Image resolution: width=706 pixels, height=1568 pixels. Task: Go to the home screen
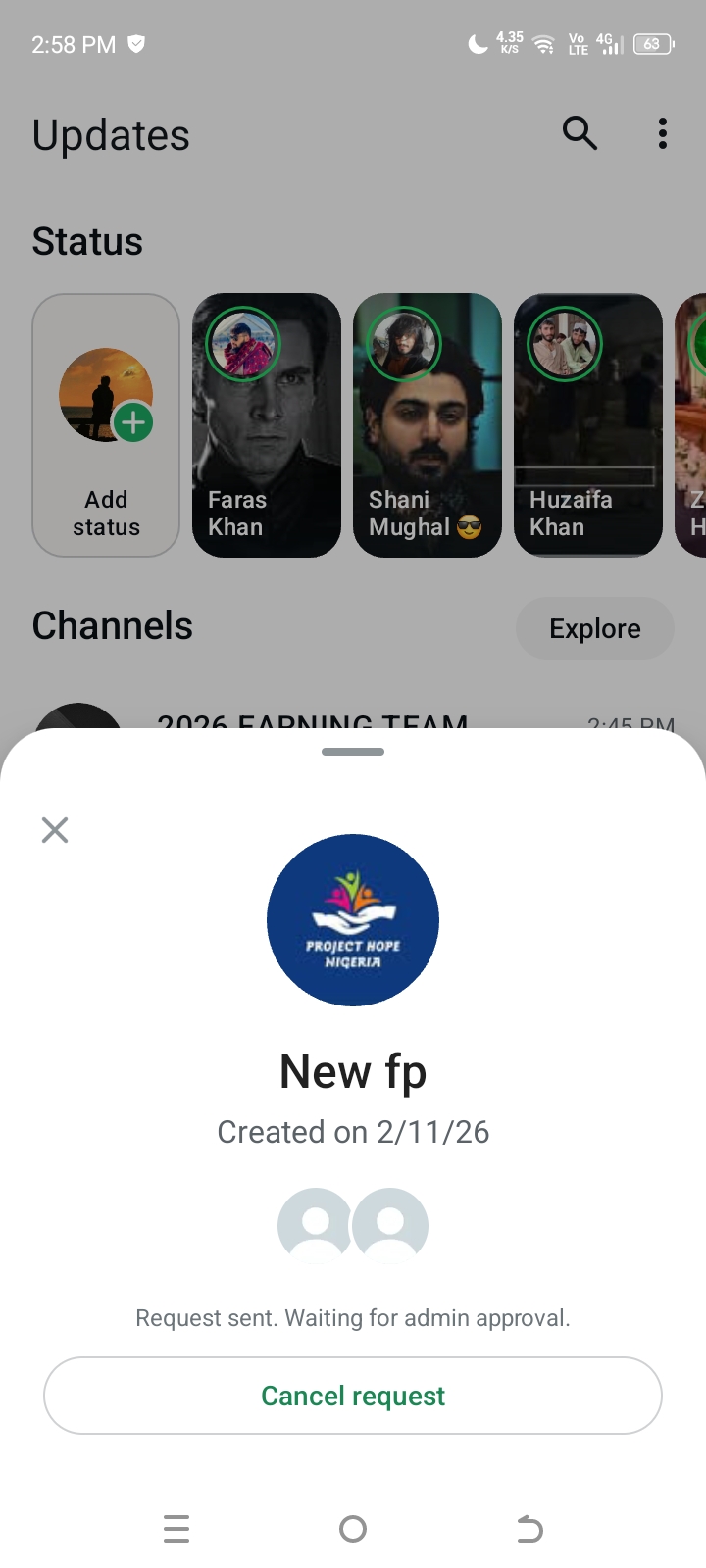(x=353, y=1529)
